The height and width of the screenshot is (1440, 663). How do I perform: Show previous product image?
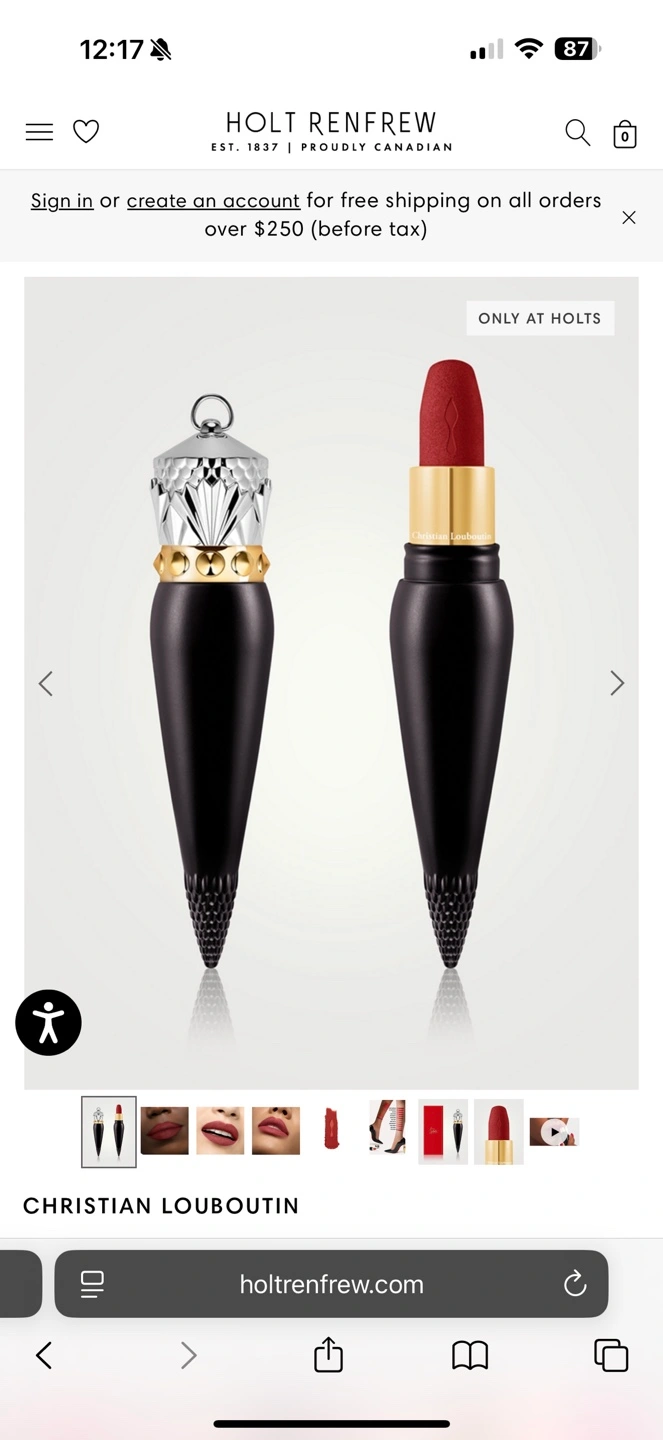click(x=46, y=683)
